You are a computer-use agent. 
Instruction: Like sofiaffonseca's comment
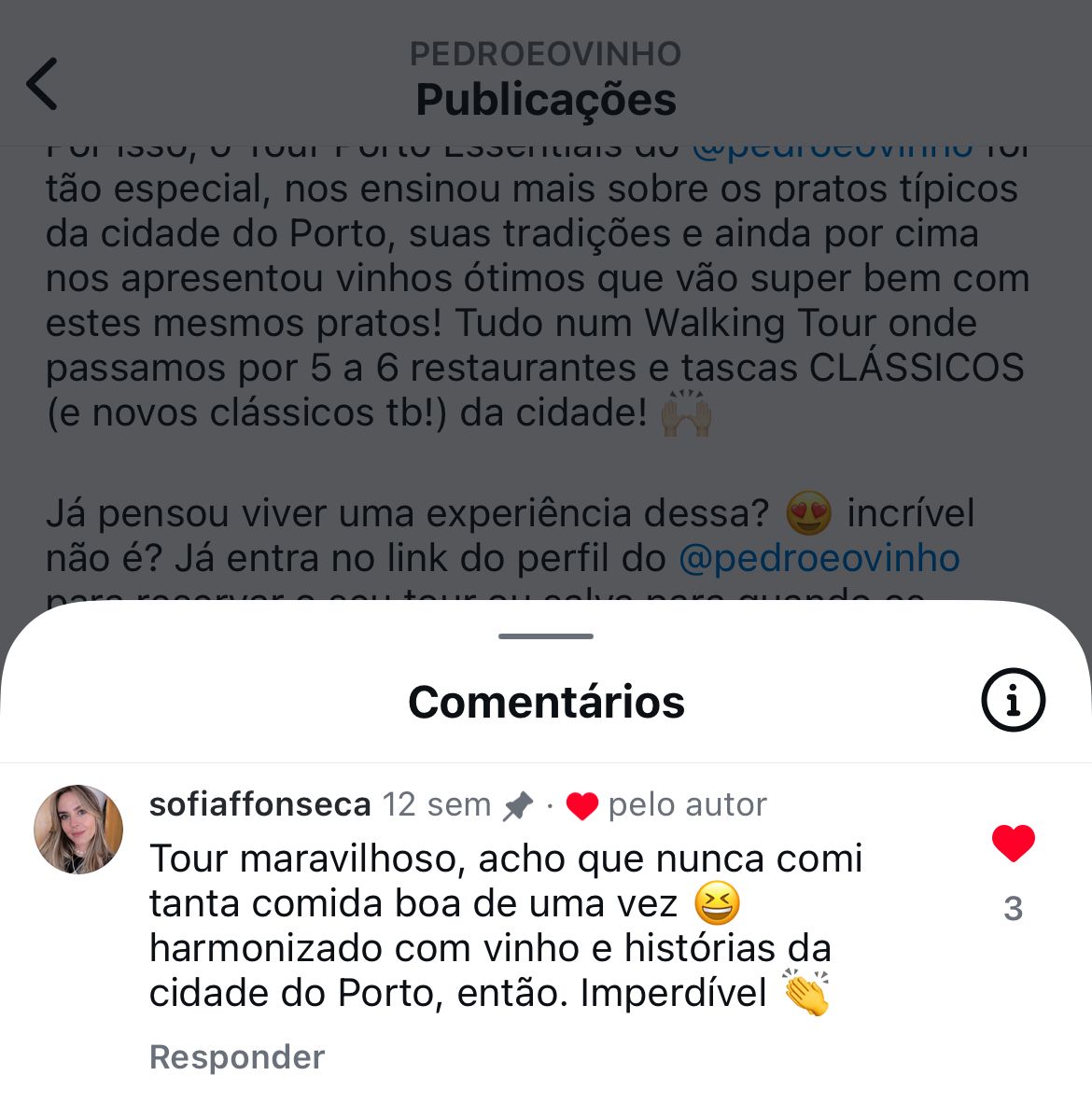pos(1013,844)
